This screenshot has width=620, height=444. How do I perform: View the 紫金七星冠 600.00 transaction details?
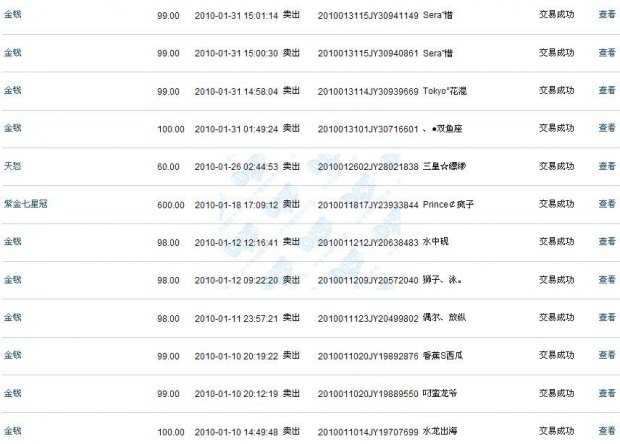pos(606,204)
